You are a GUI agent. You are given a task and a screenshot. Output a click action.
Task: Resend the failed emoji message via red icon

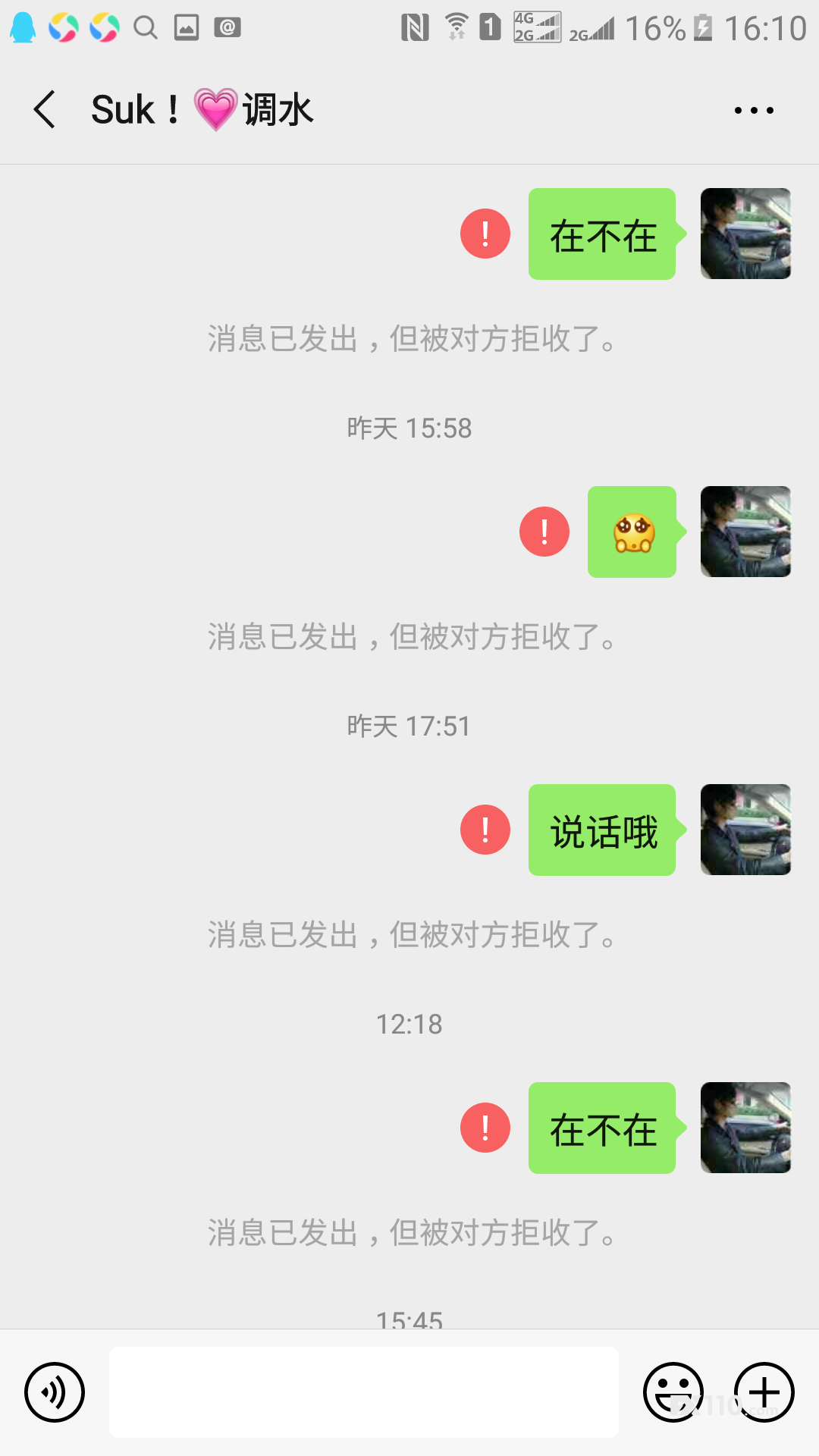click(544, 532)
